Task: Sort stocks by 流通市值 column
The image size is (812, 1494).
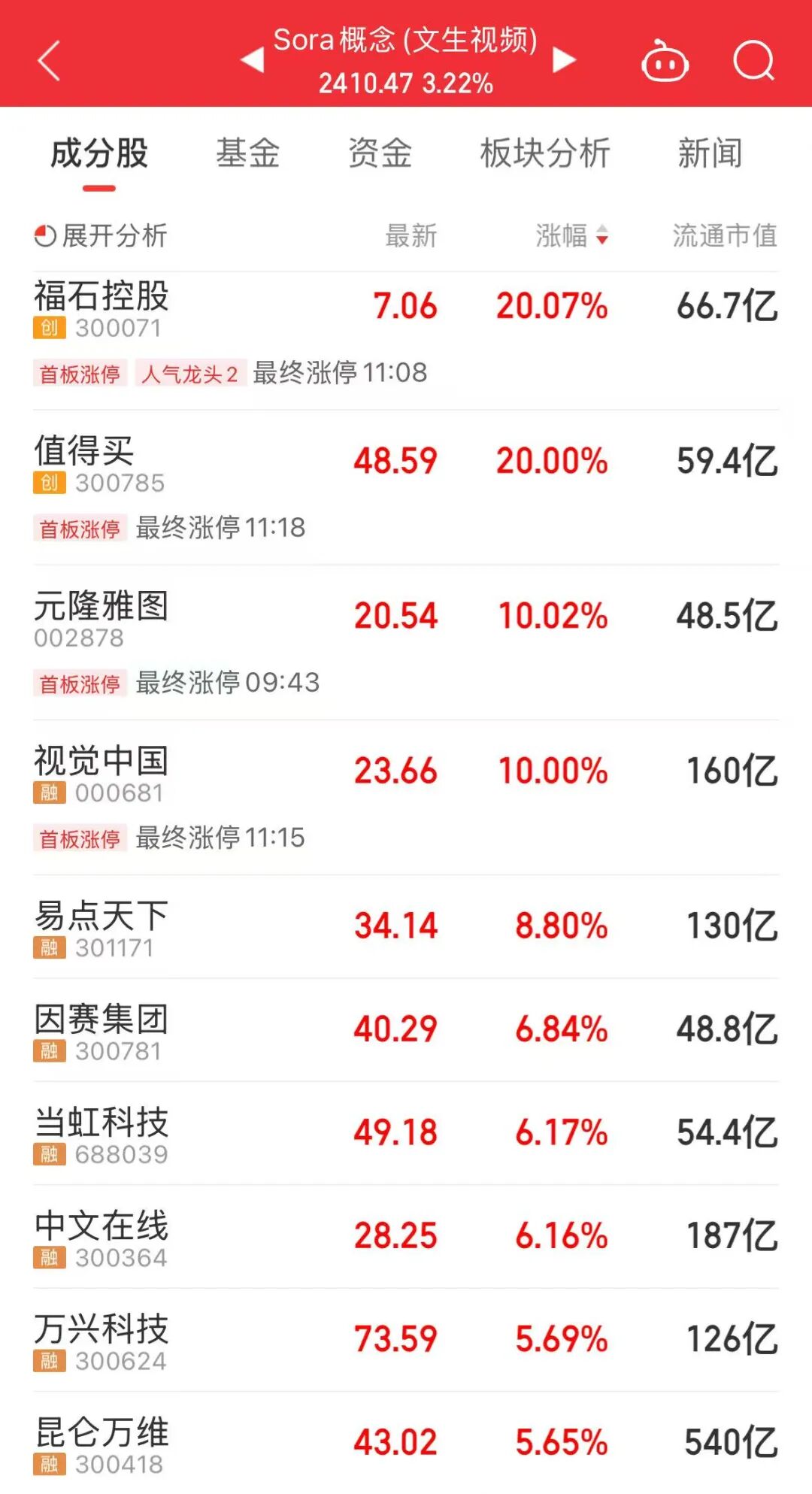Action: (x=724, y=236)
